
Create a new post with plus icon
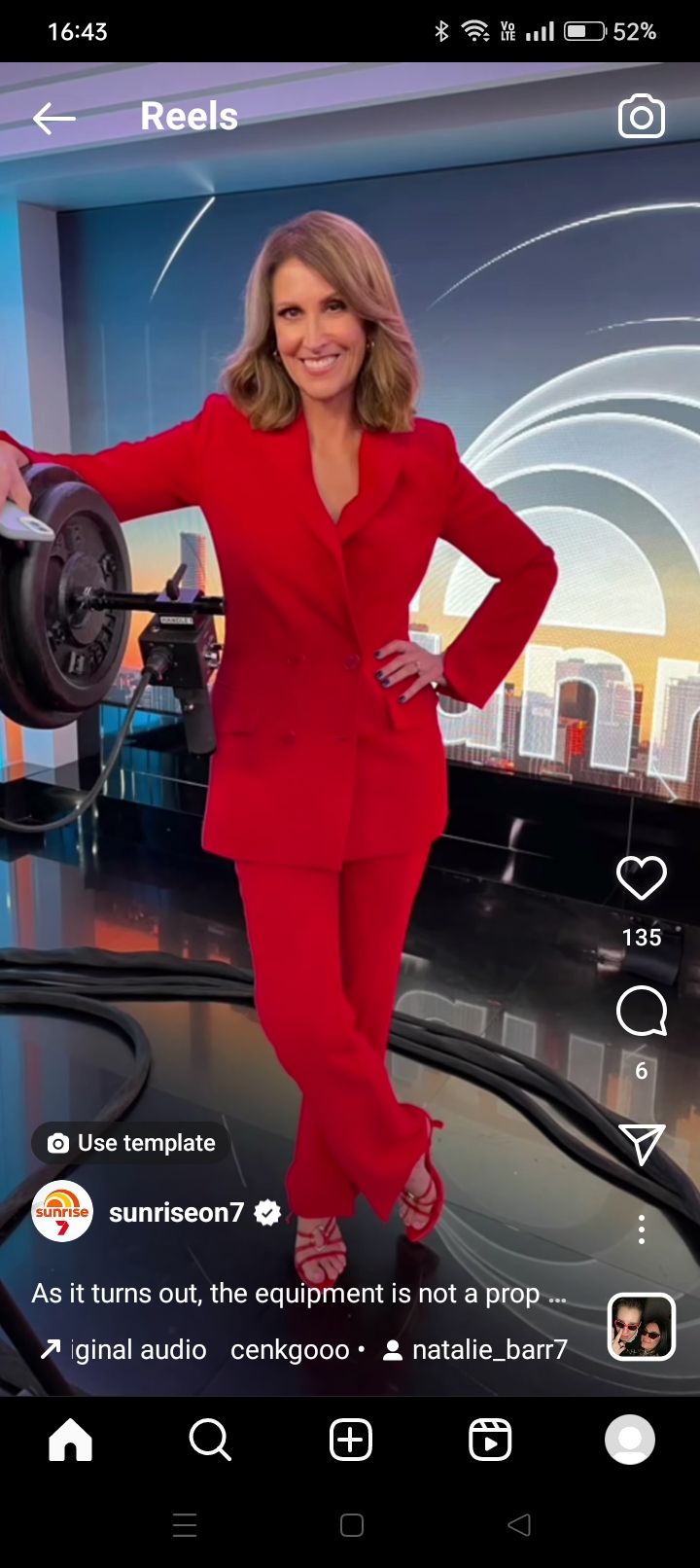351,1440
